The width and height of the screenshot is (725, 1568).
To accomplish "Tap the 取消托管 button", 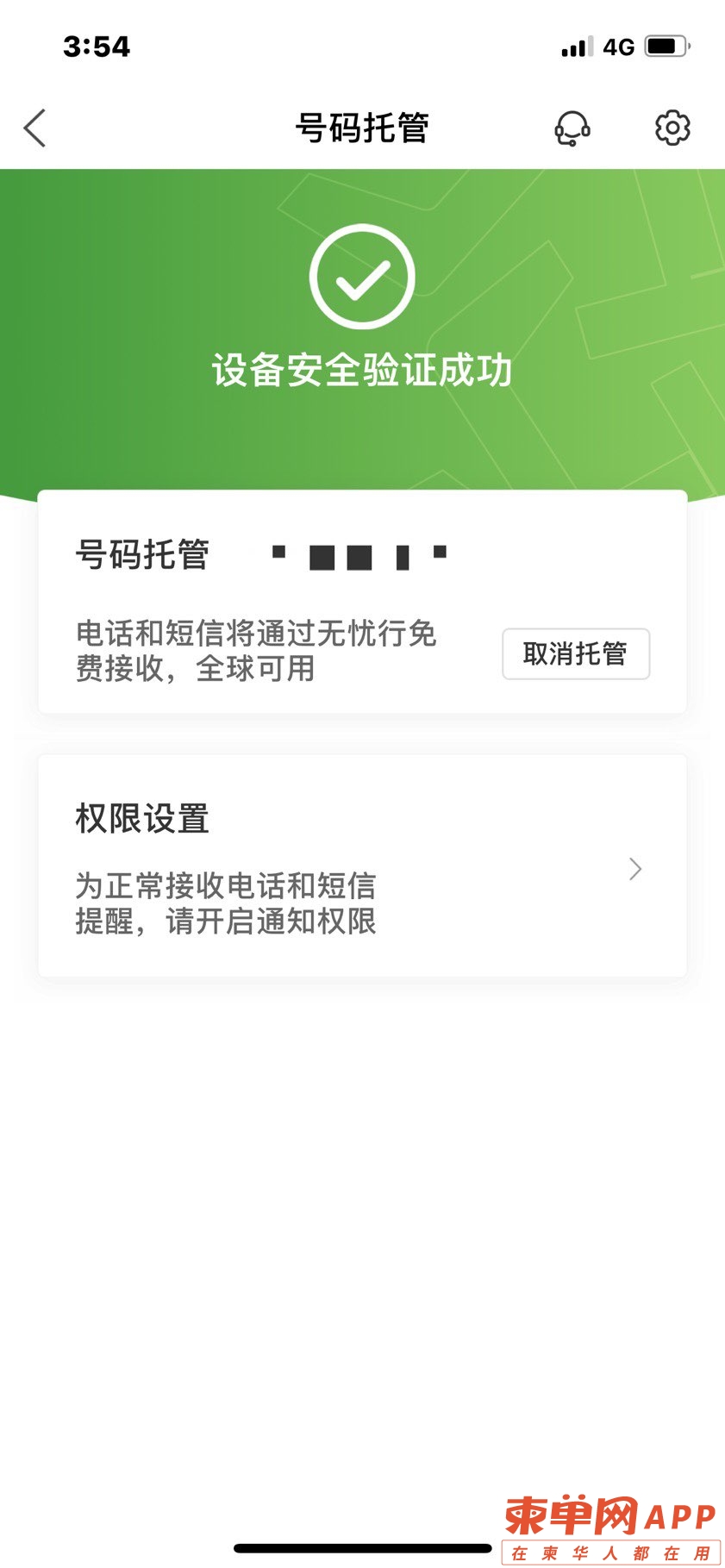I will 575,654.
